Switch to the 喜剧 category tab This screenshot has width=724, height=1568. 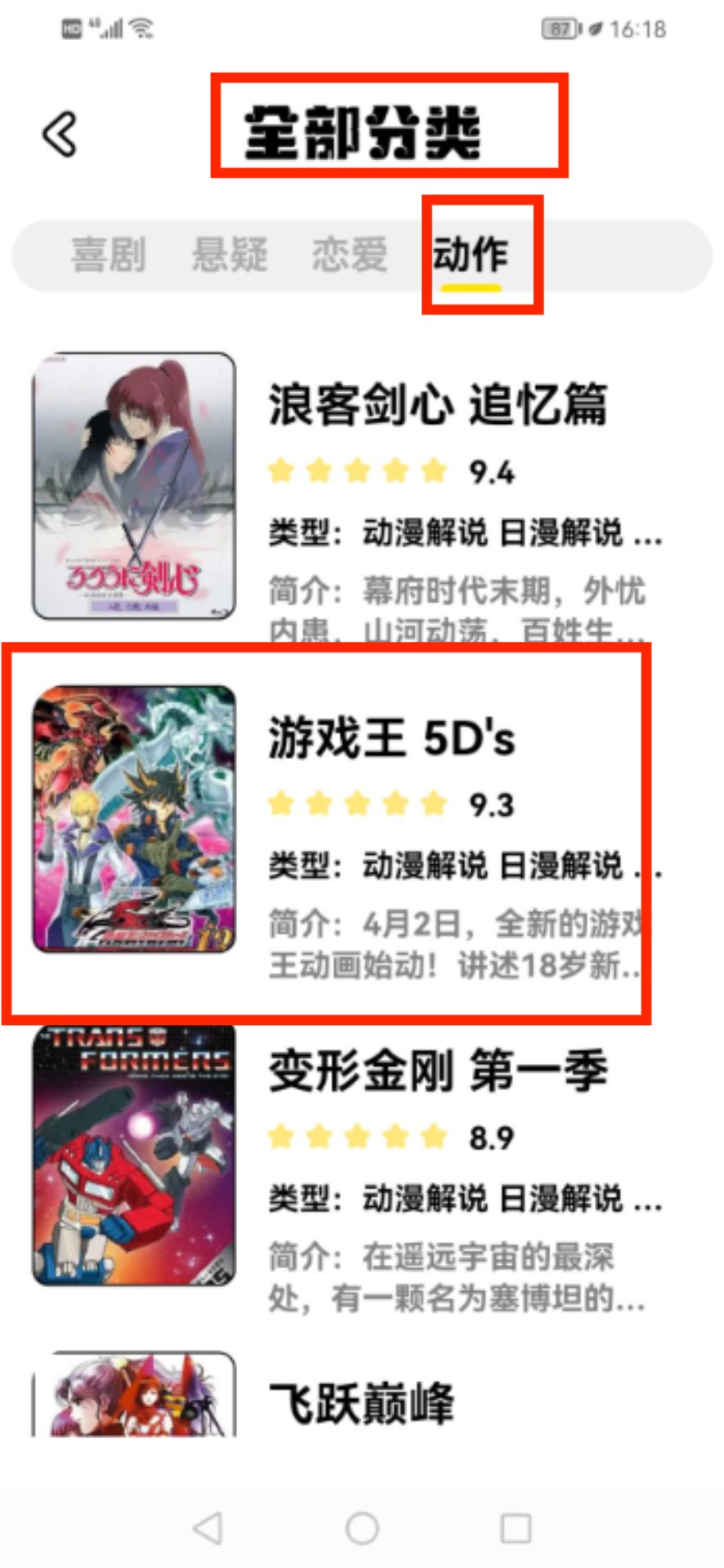pos(109,255)
